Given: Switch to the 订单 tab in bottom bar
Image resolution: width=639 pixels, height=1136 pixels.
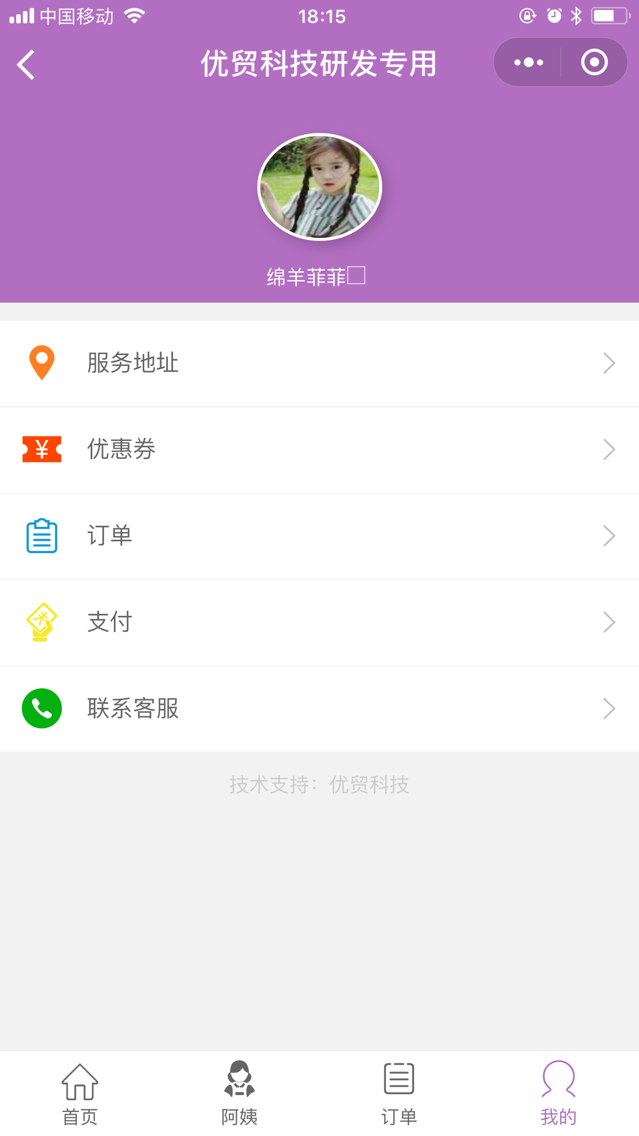Looking at the screenshot, I should [x=399, y=1094].
